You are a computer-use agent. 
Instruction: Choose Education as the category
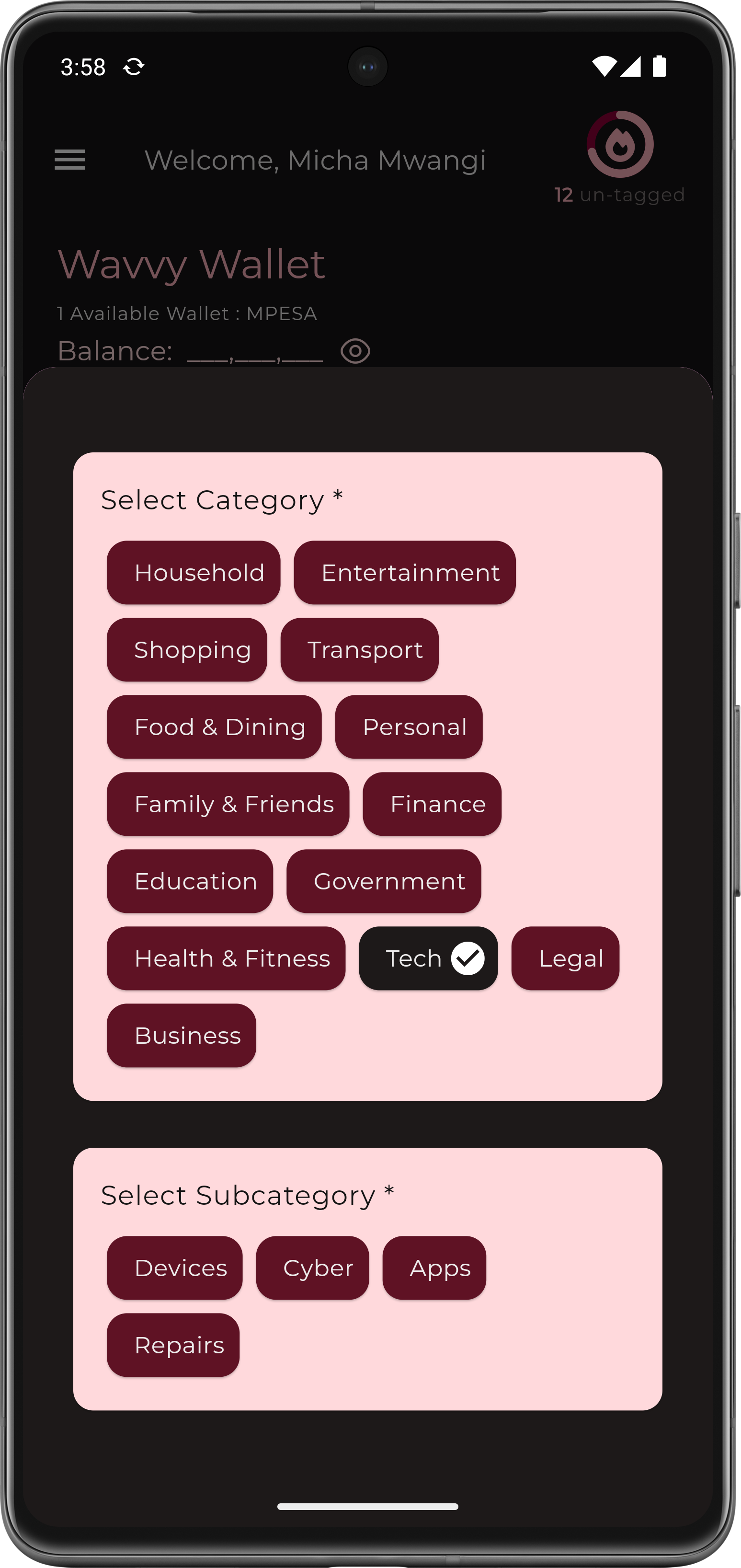pyautogui.click(x=190, y=881)
